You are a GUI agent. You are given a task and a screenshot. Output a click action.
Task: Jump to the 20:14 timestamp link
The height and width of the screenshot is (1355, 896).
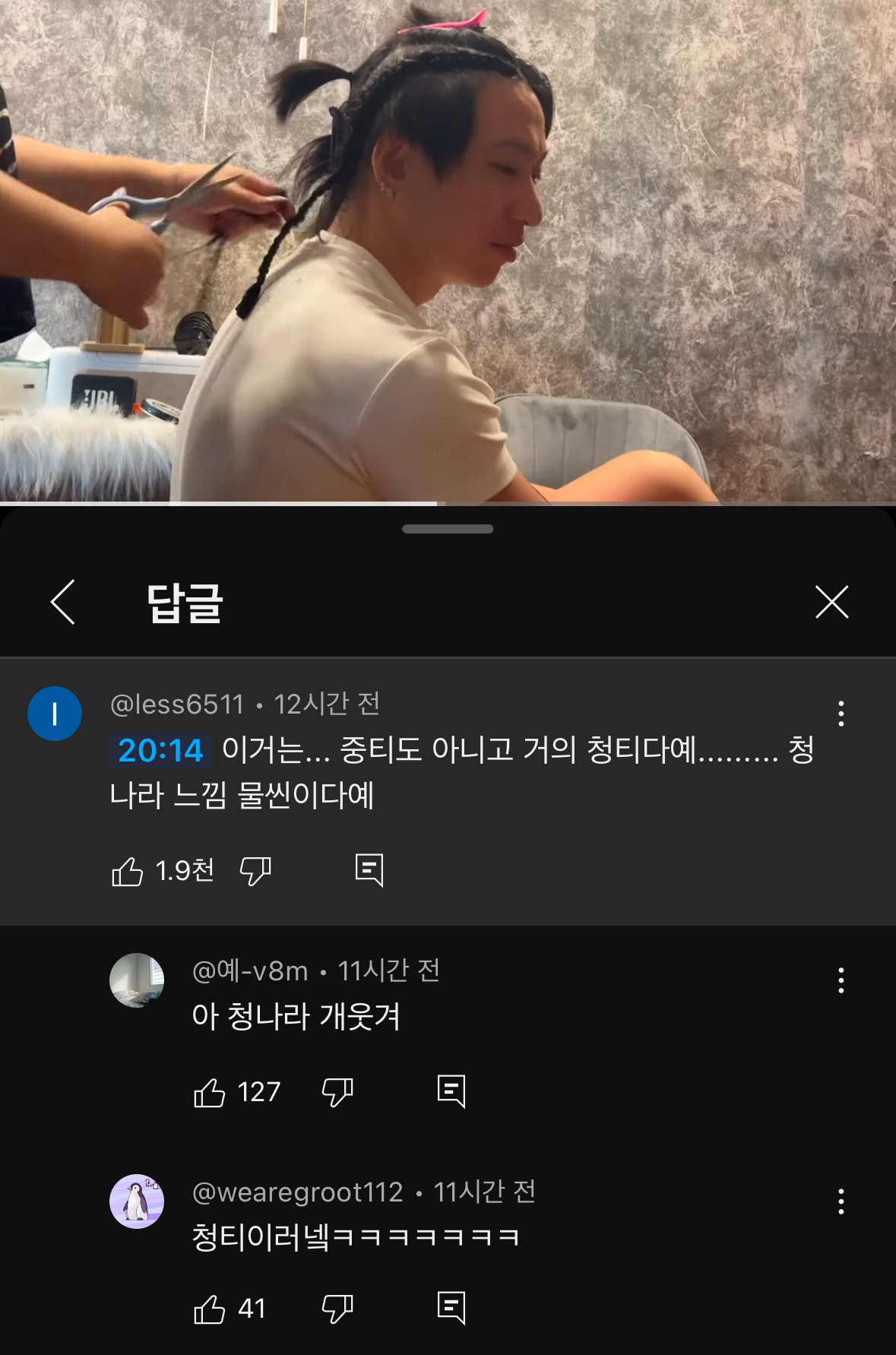160,751
